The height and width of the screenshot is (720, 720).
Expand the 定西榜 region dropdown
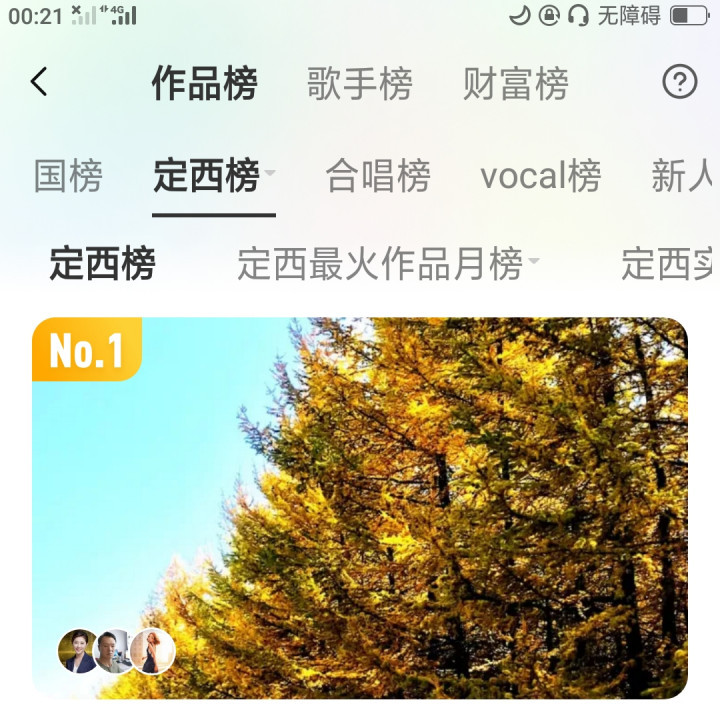tap(270, 176)
